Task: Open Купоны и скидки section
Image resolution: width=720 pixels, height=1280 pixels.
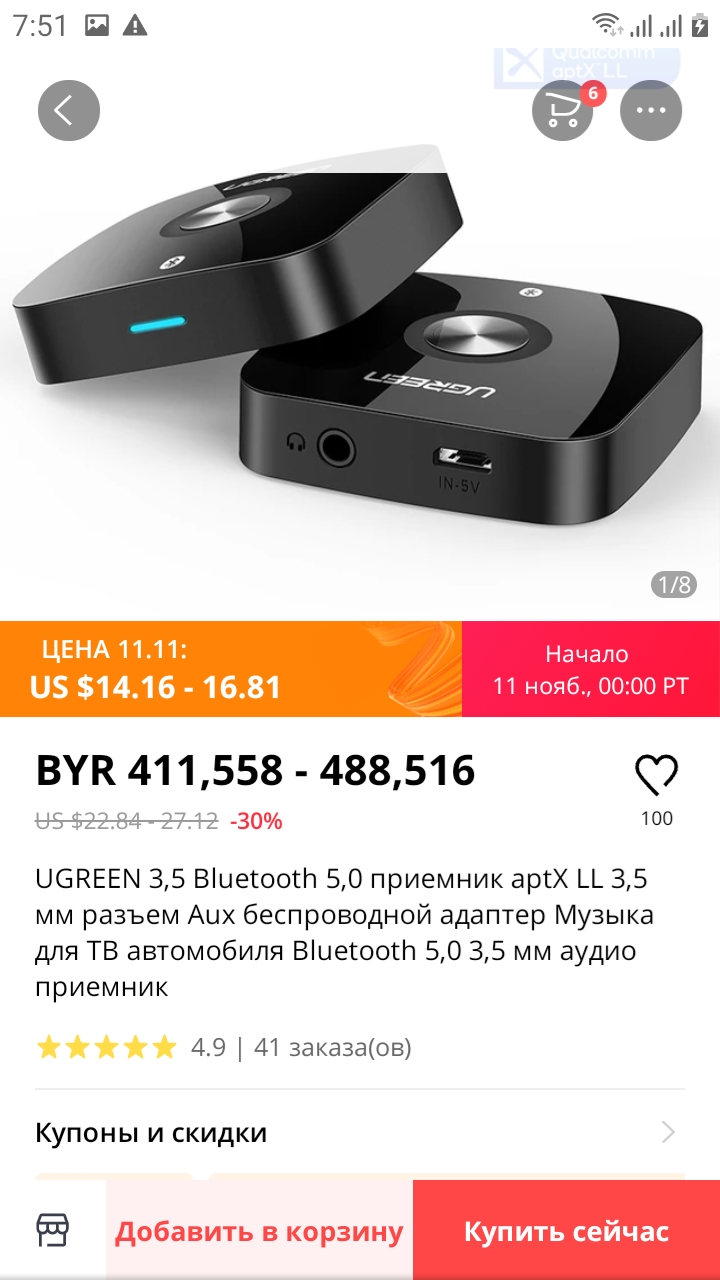Action: [x=360, y=1133]
